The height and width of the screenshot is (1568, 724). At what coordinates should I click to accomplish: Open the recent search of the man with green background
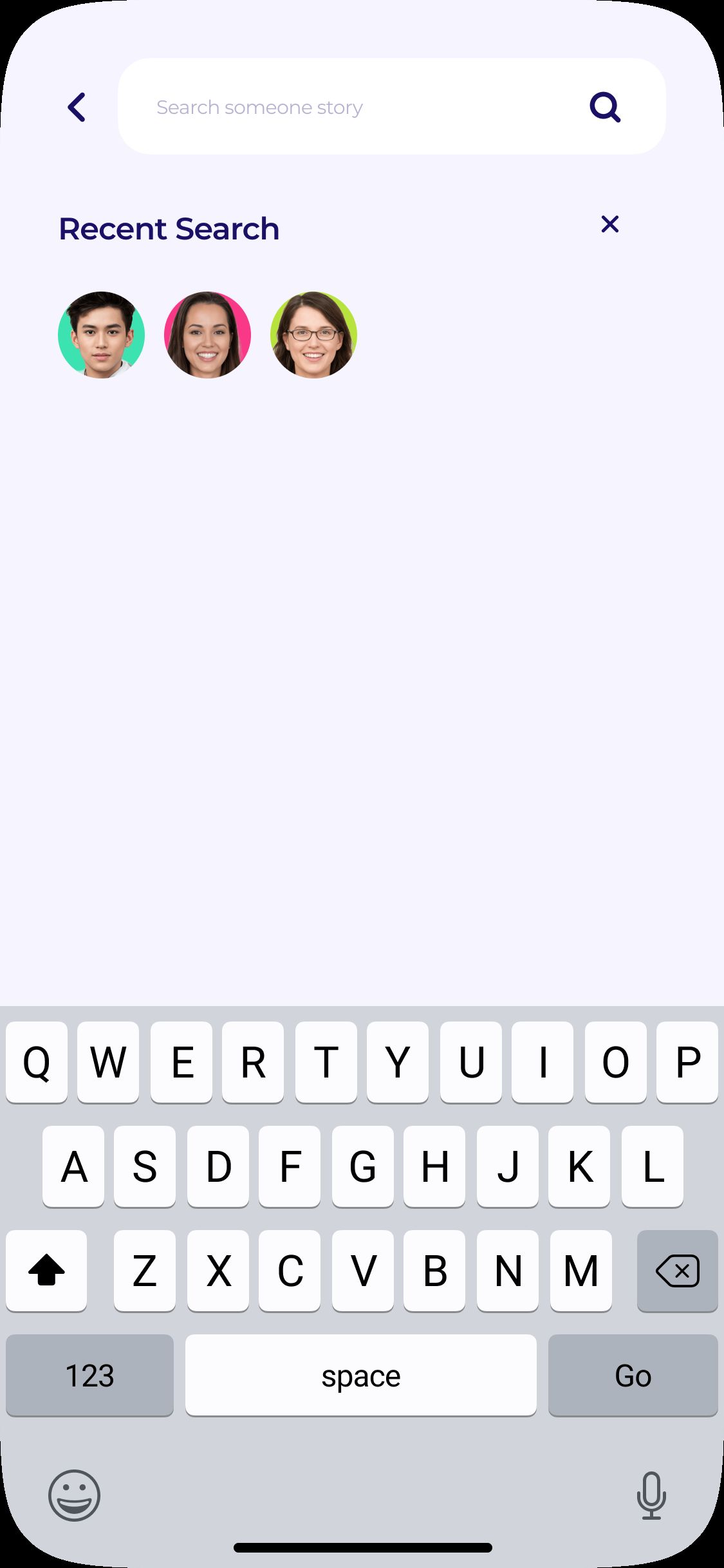click(101, 335)
